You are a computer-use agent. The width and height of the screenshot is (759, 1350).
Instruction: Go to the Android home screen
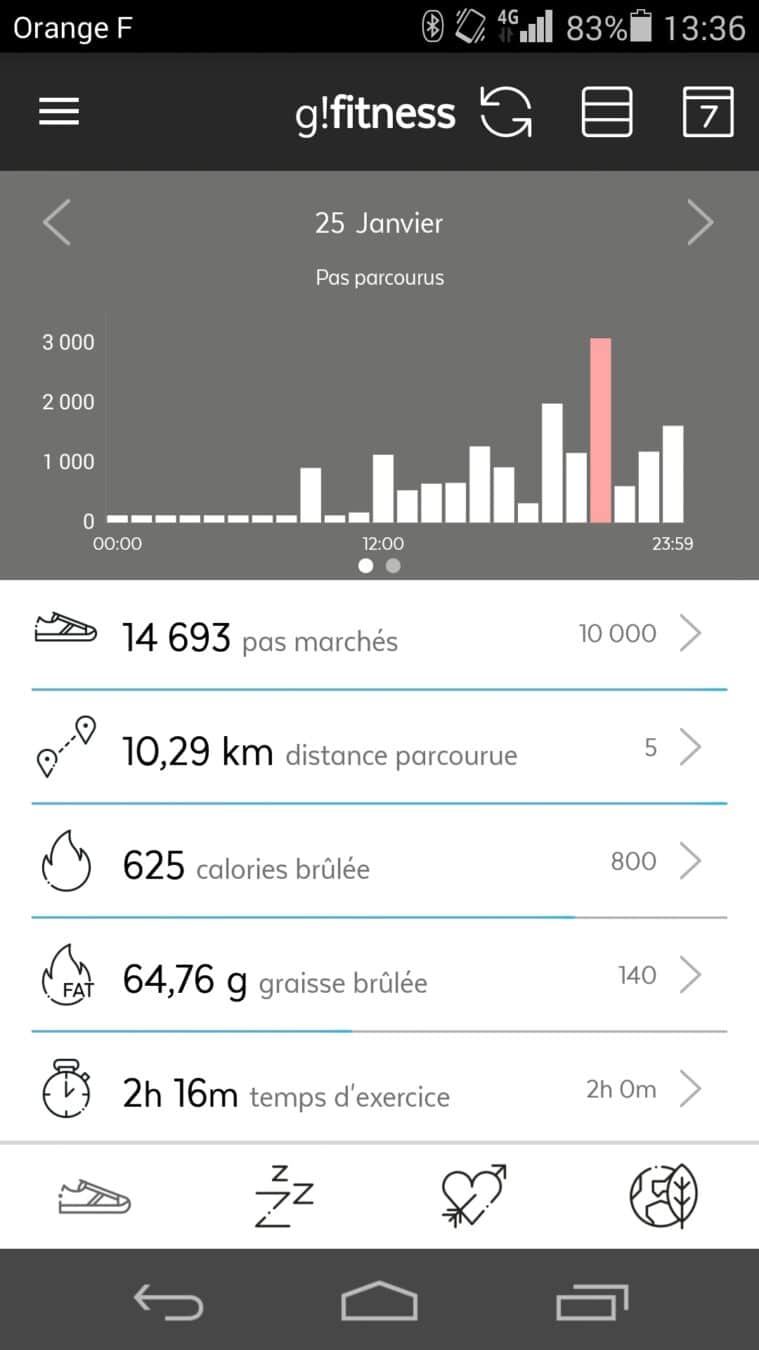379,1302
